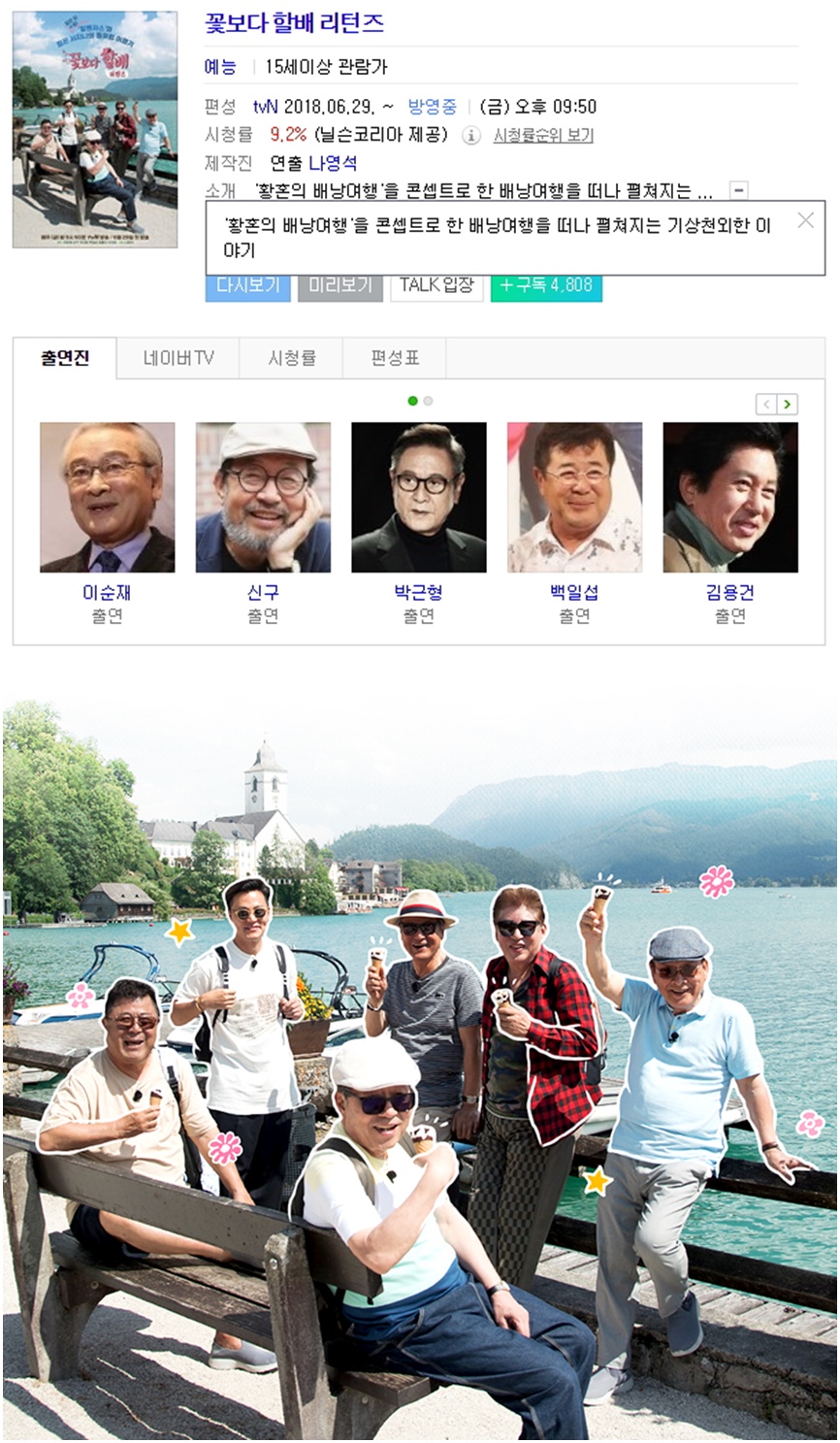Viewport: 840px width, 1443px height.
Task: Open the 꽃보다 할배 리턴즈 title link
Action: pyautogui.click(x=295, y=22)
